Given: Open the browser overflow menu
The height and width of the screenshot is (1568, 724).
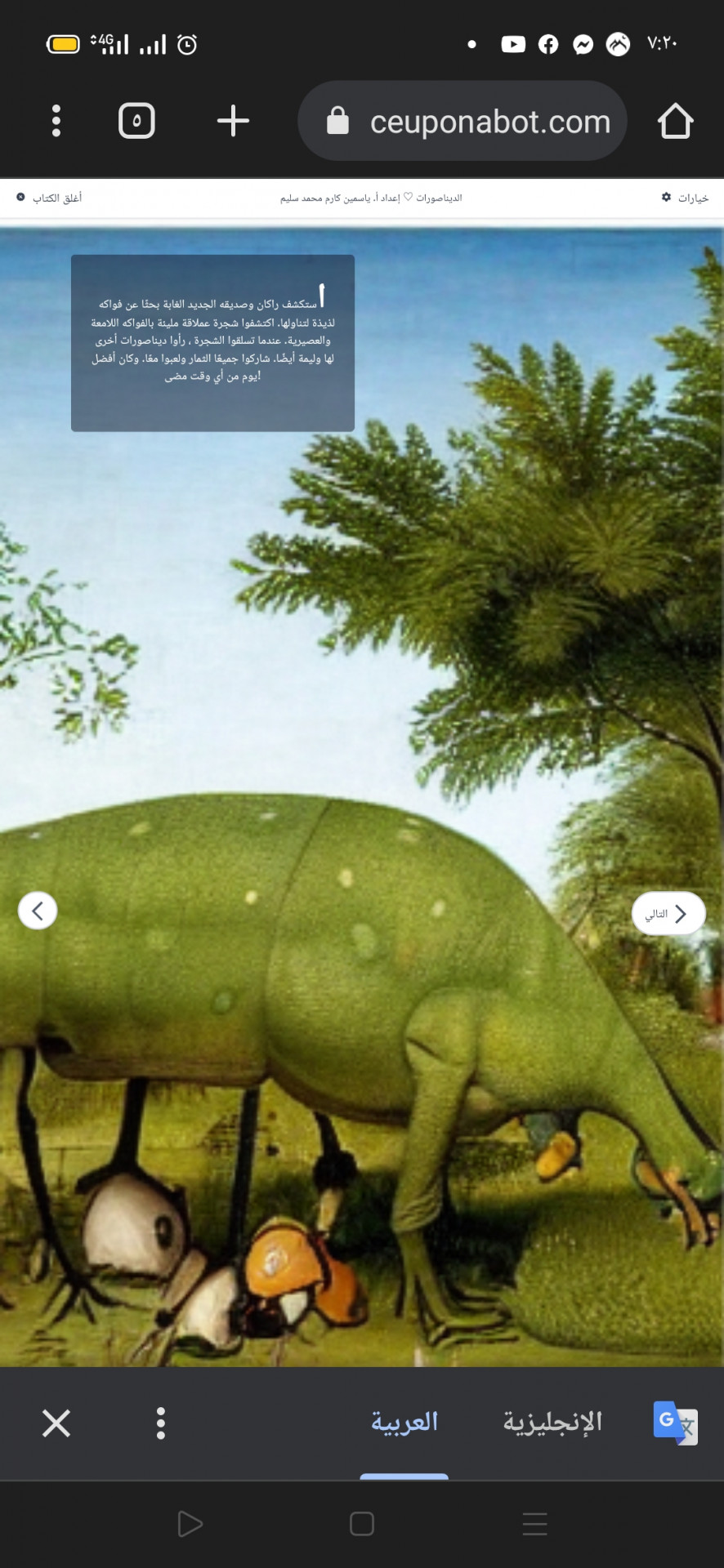Looking at the screenshot, I should pyautogui.click(x=56, y=121).
